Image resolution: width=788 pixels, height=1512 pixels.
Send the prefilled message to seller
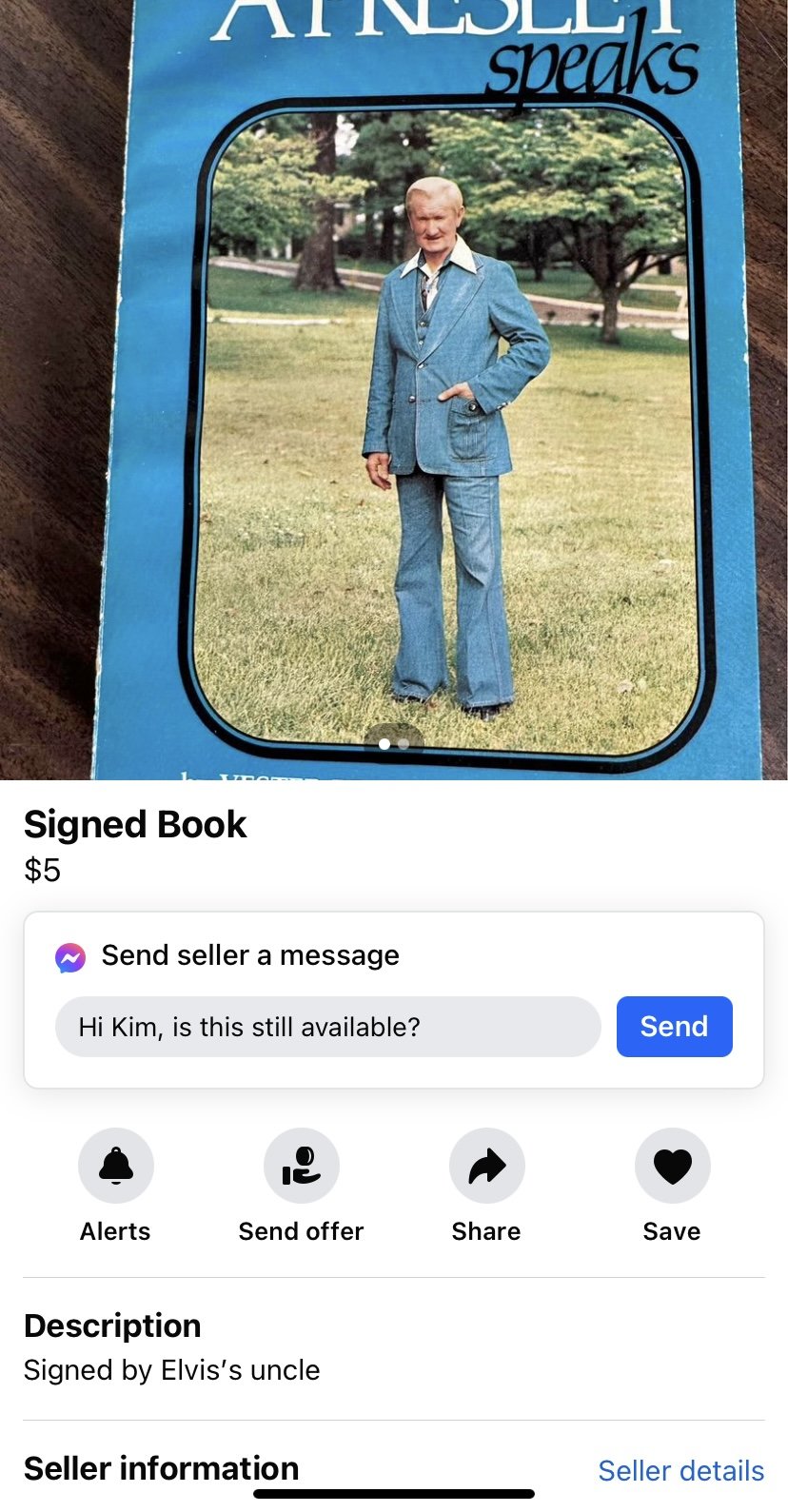click(674, 1027)
